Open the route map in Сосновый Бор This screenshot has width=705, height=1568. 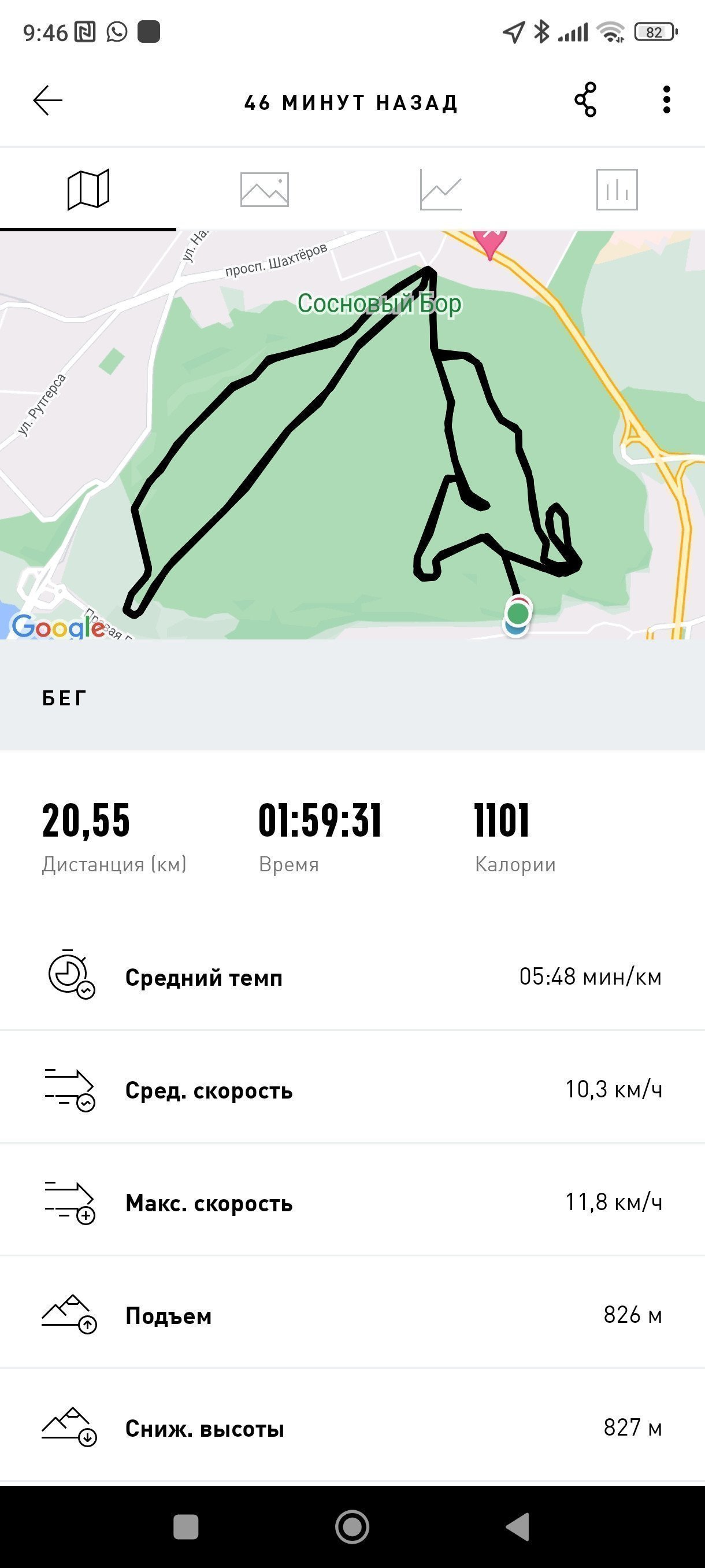point(352,435)
